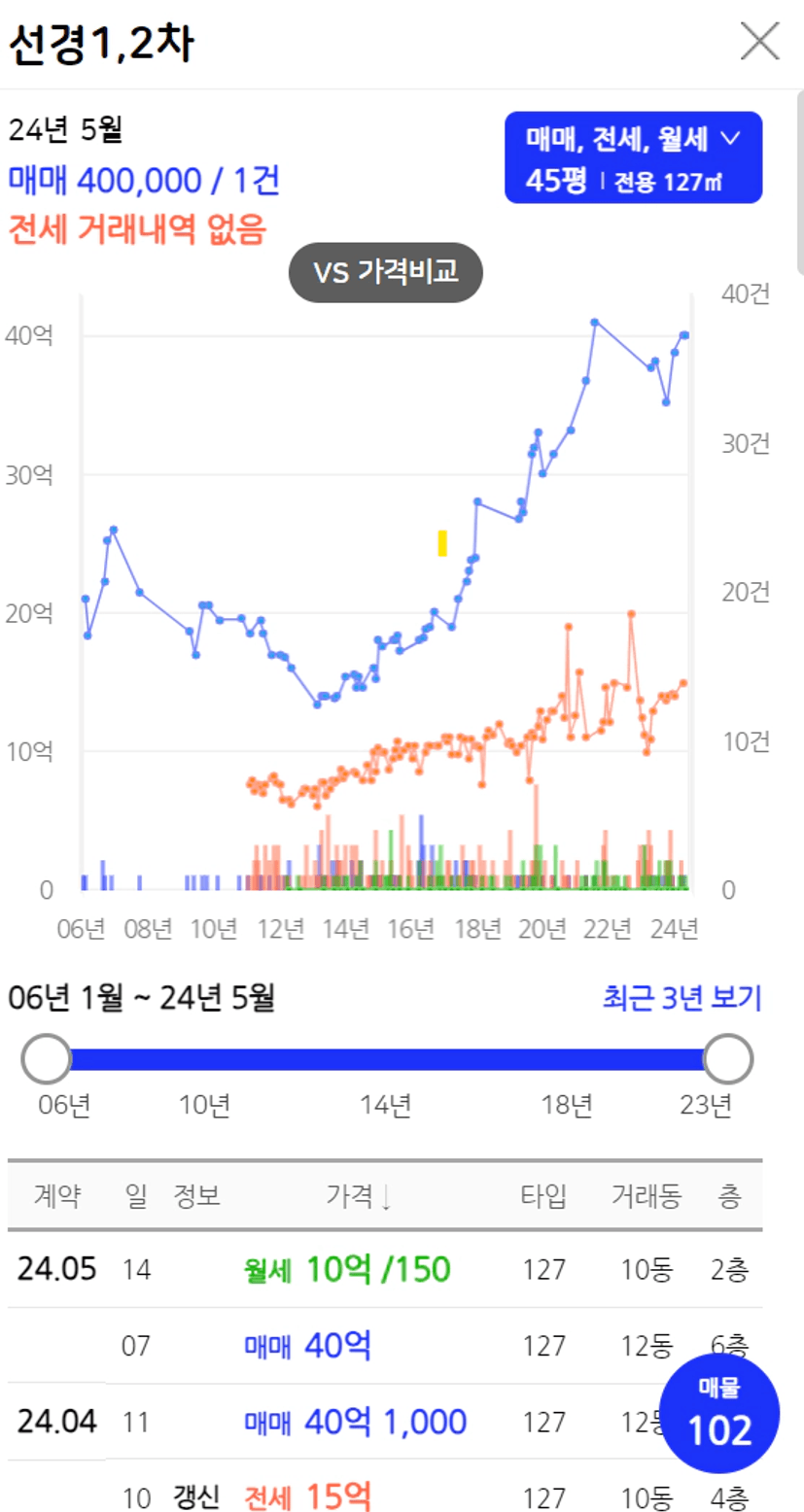Viewport: 804px width, 1512px height.
Task: Tap the left range slider handle at 06년
Action: coord(47,1059)
